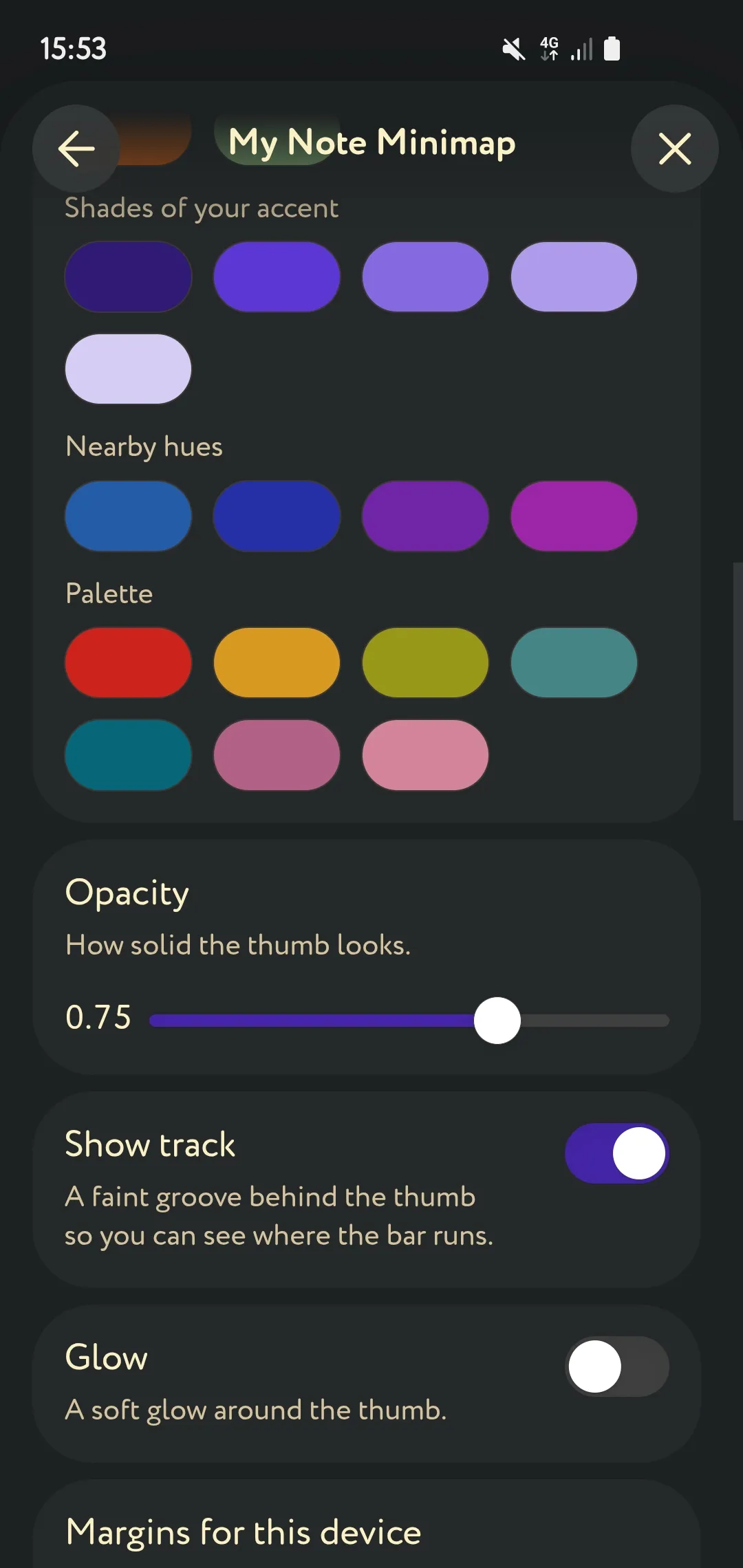Choose the magenta nearby hue
This screenshot has height=1568, width=743.
click(574, 516)
